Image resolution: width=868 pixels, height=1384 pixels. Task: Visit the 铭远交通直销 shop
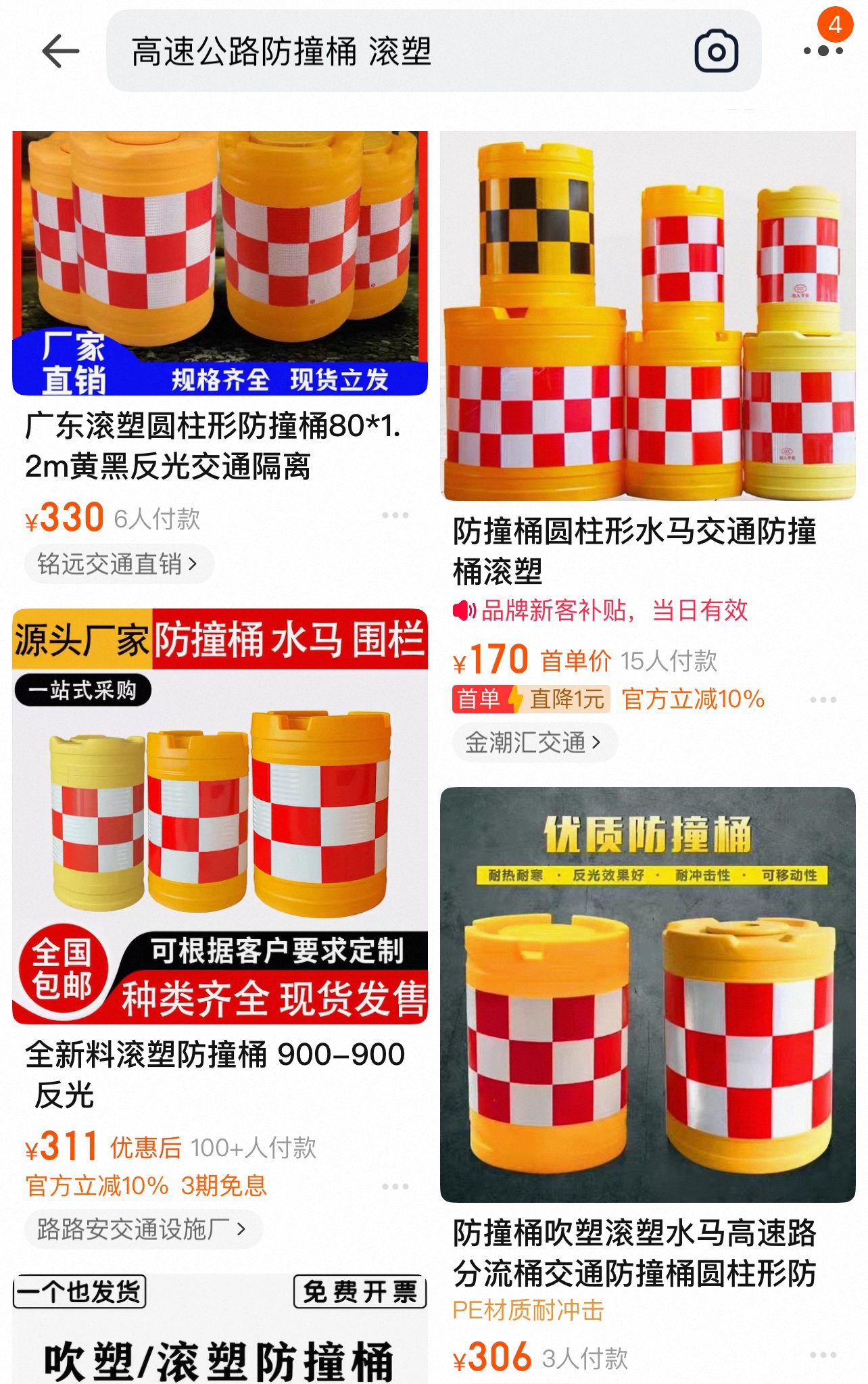point(118,564)
